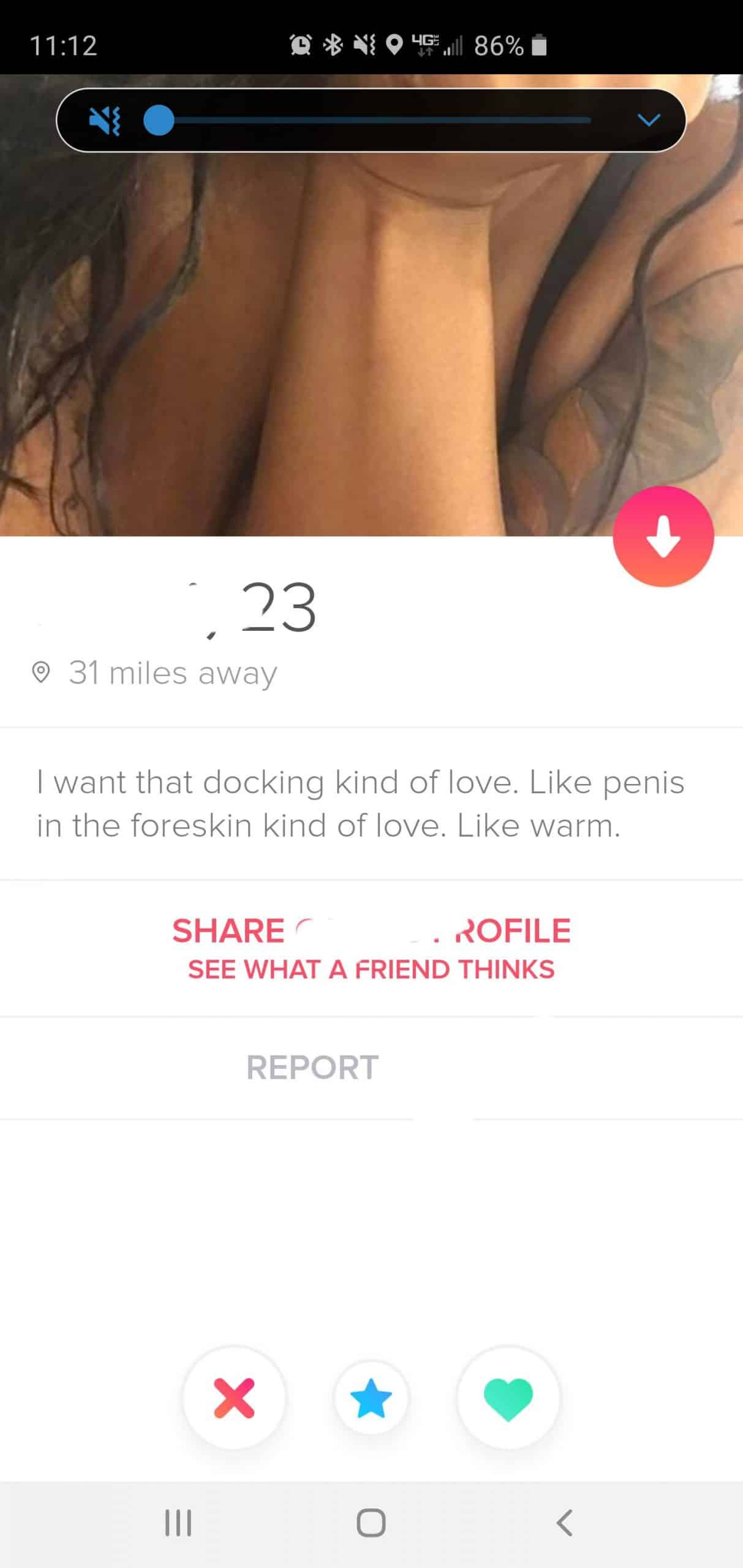Like the profile with the green heart
The width and height of the screenshot is (743, 1568).
(x=508, y=1398)
